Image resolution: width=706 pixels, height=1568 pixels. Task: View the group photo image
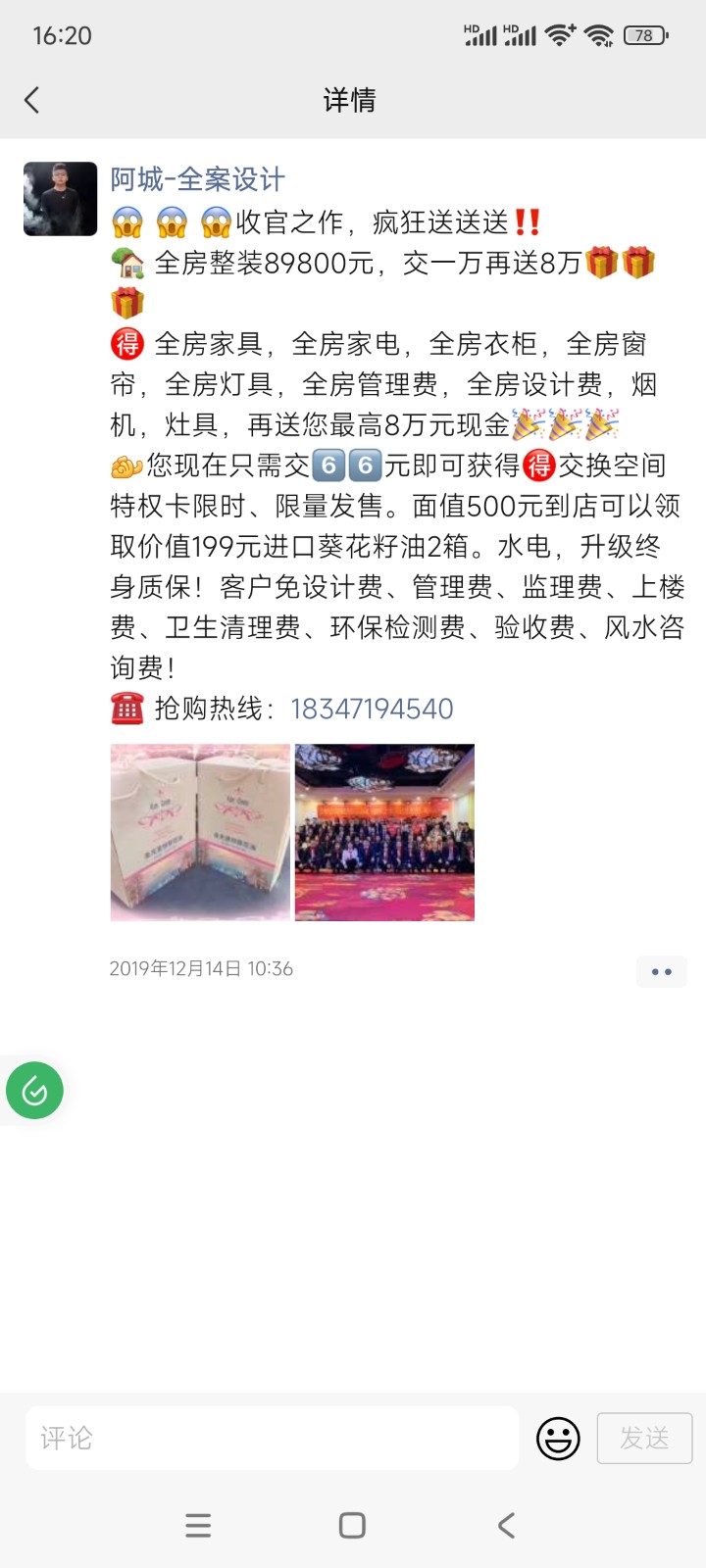tap(384, 832)
